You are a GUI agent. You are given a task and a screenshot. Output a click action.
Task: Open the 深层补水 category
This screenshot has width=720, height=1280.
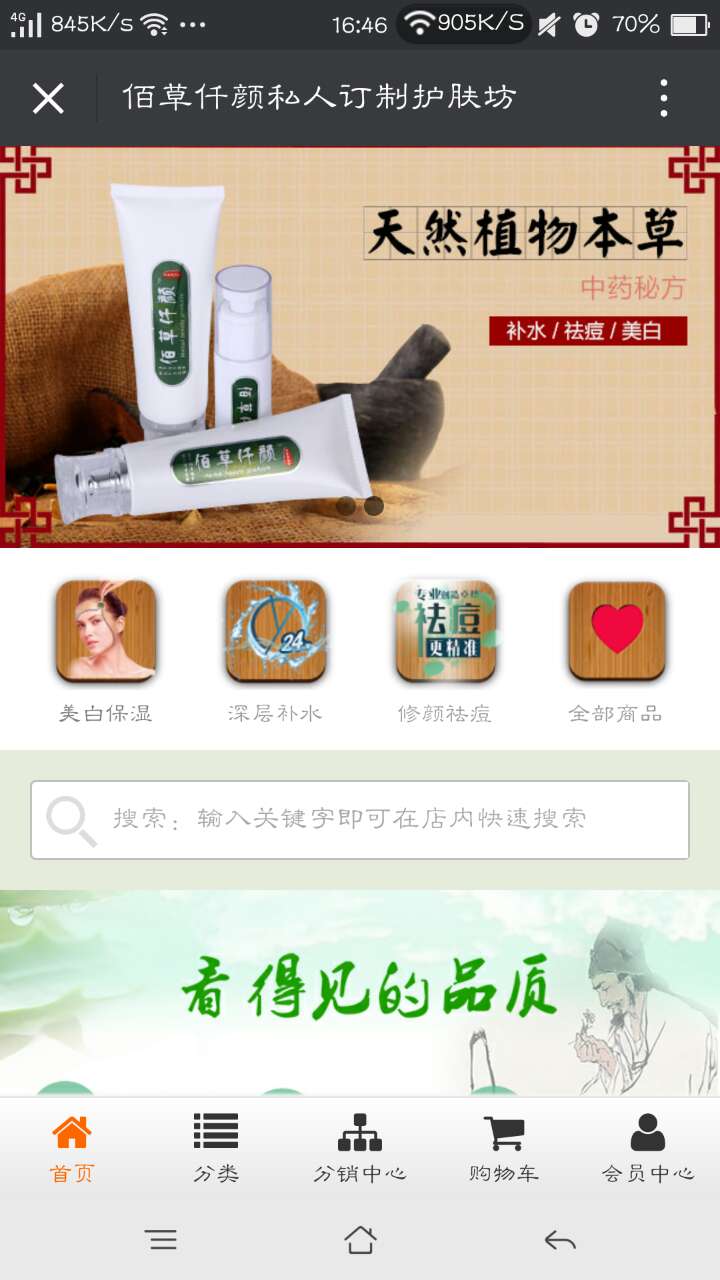click(275, 650)
